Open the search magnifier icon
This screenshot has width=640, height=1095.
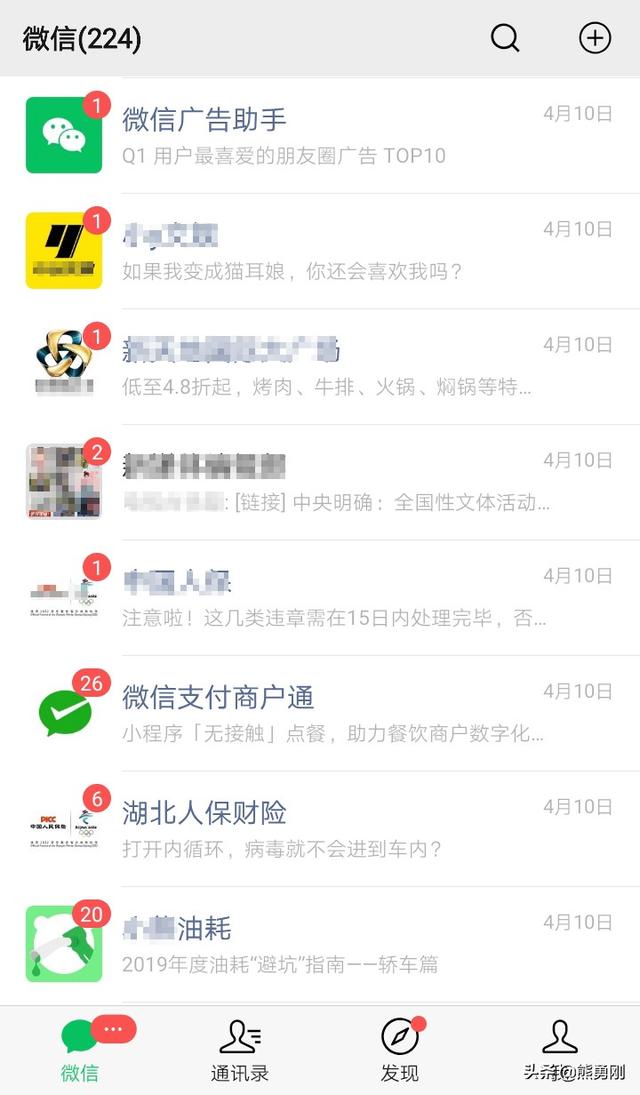(x=505, y=38)
